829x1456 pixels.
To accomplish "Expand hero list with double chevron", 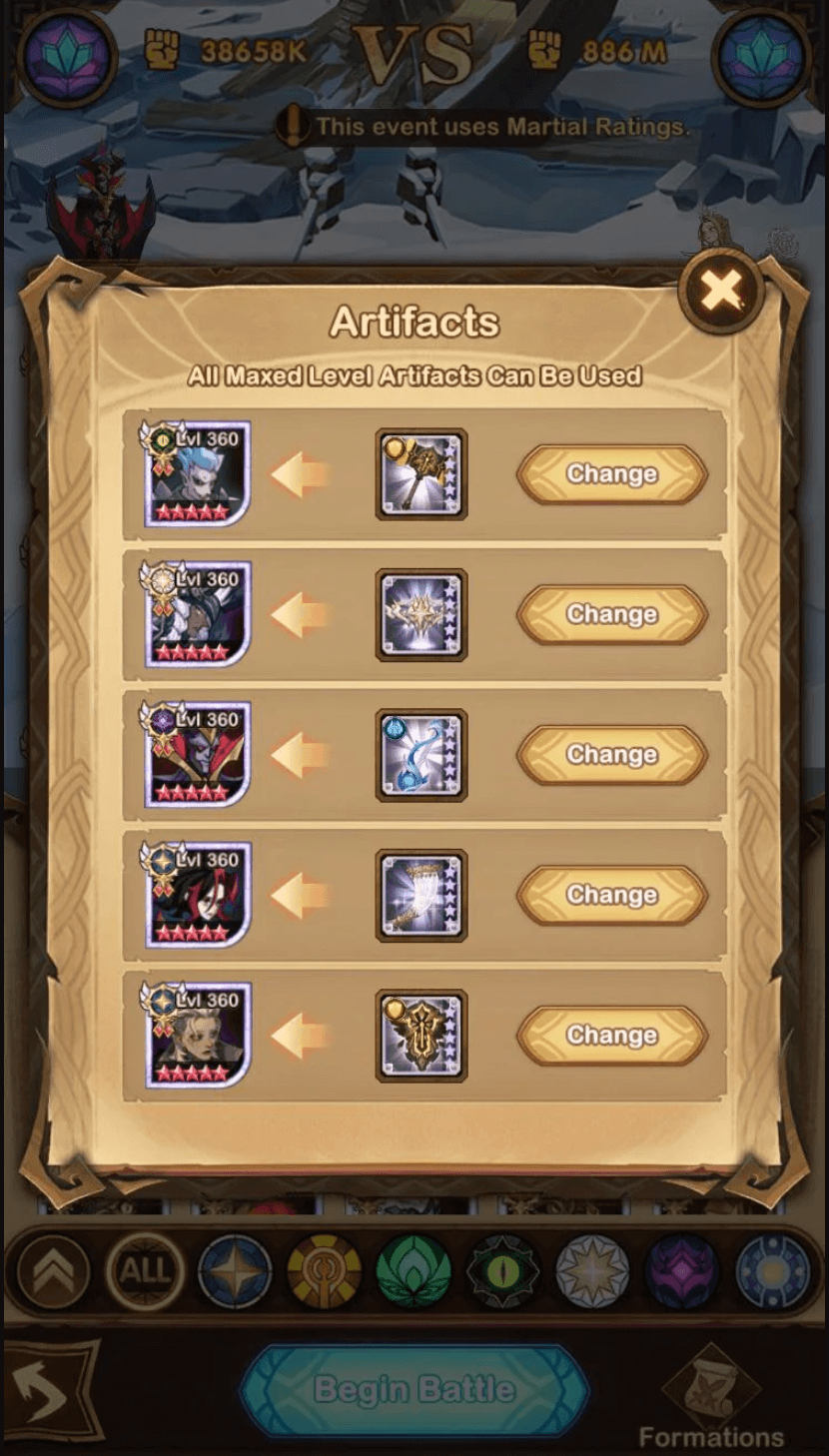I will (53, 1271).
